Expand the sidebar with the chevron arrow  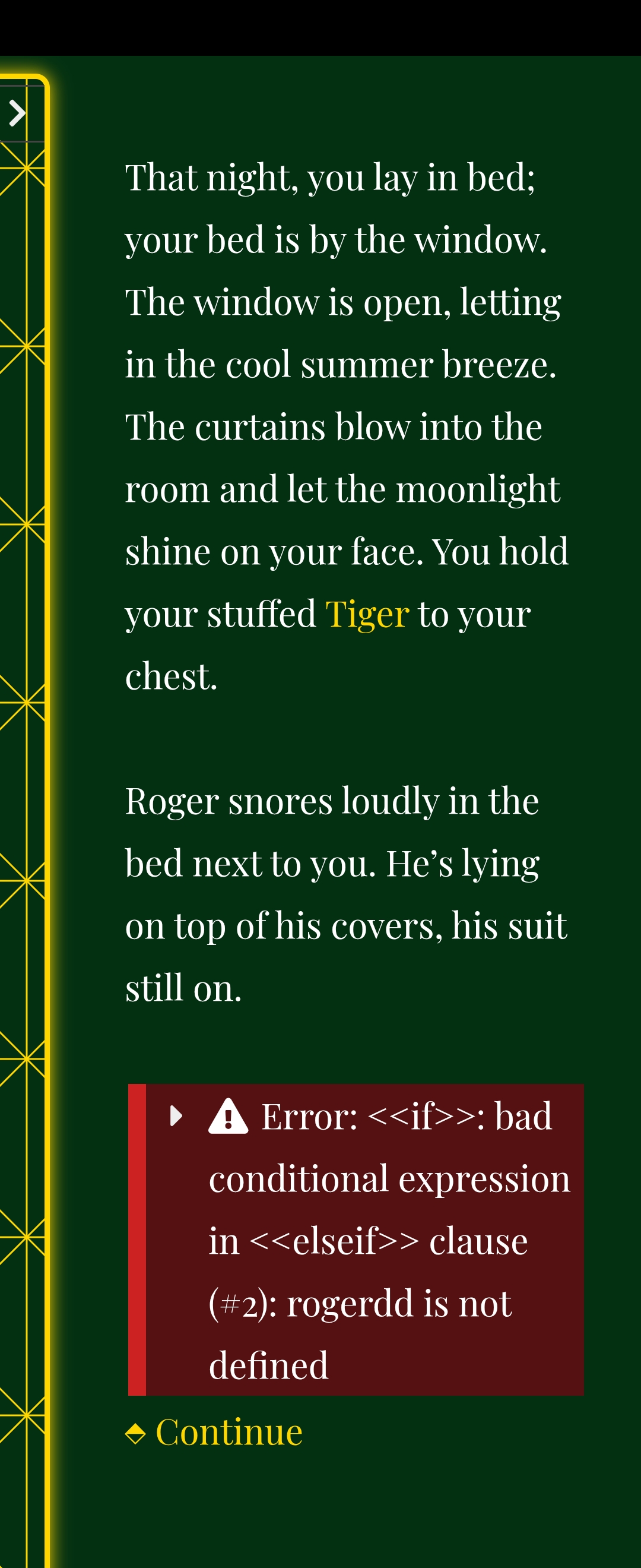(x=18, y=113)
